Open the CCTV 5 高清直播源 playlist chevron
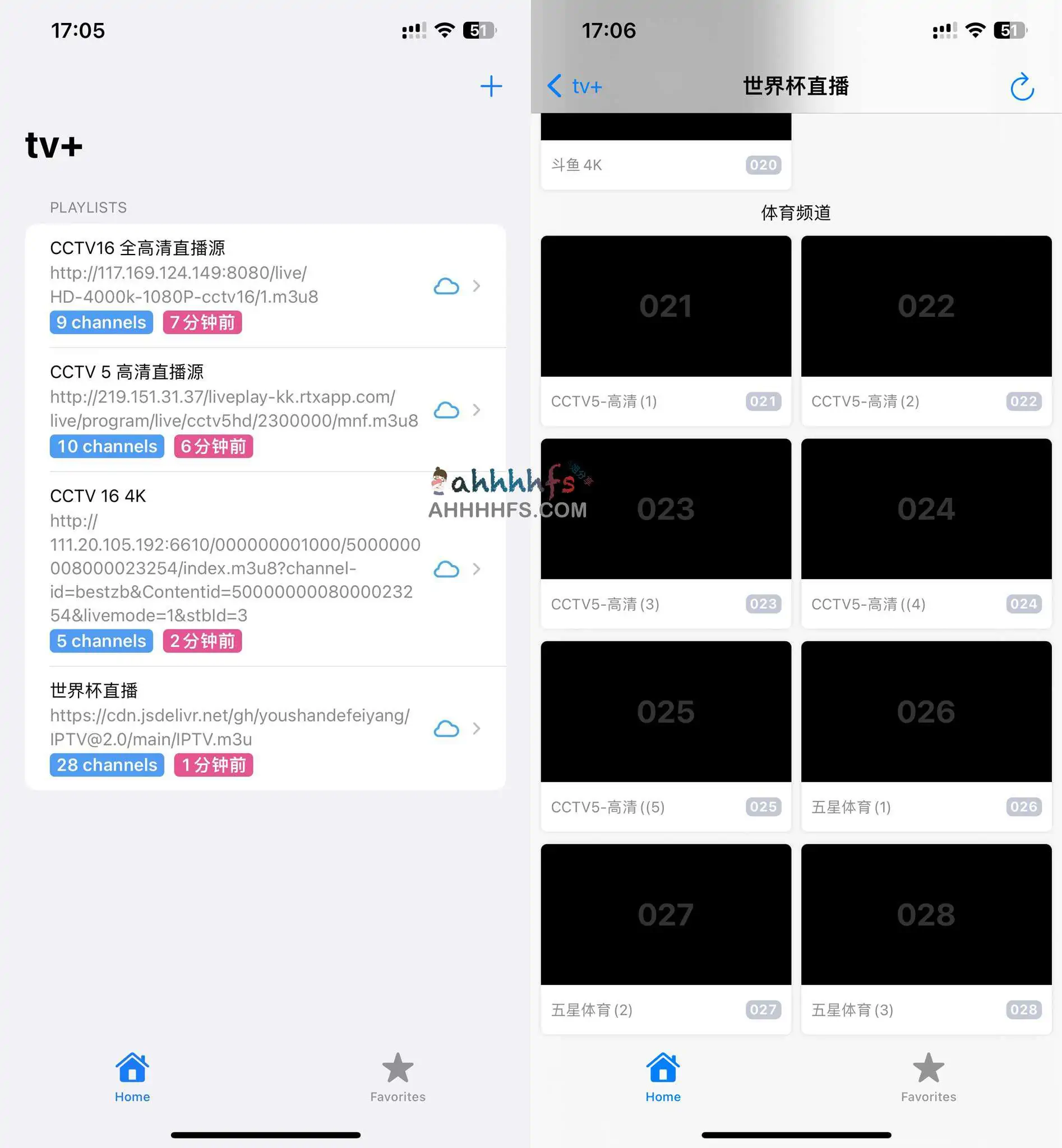Image resolution: width=1062 pixels, height=1148 pixels. pyautogui.click(x=477, y=410)
